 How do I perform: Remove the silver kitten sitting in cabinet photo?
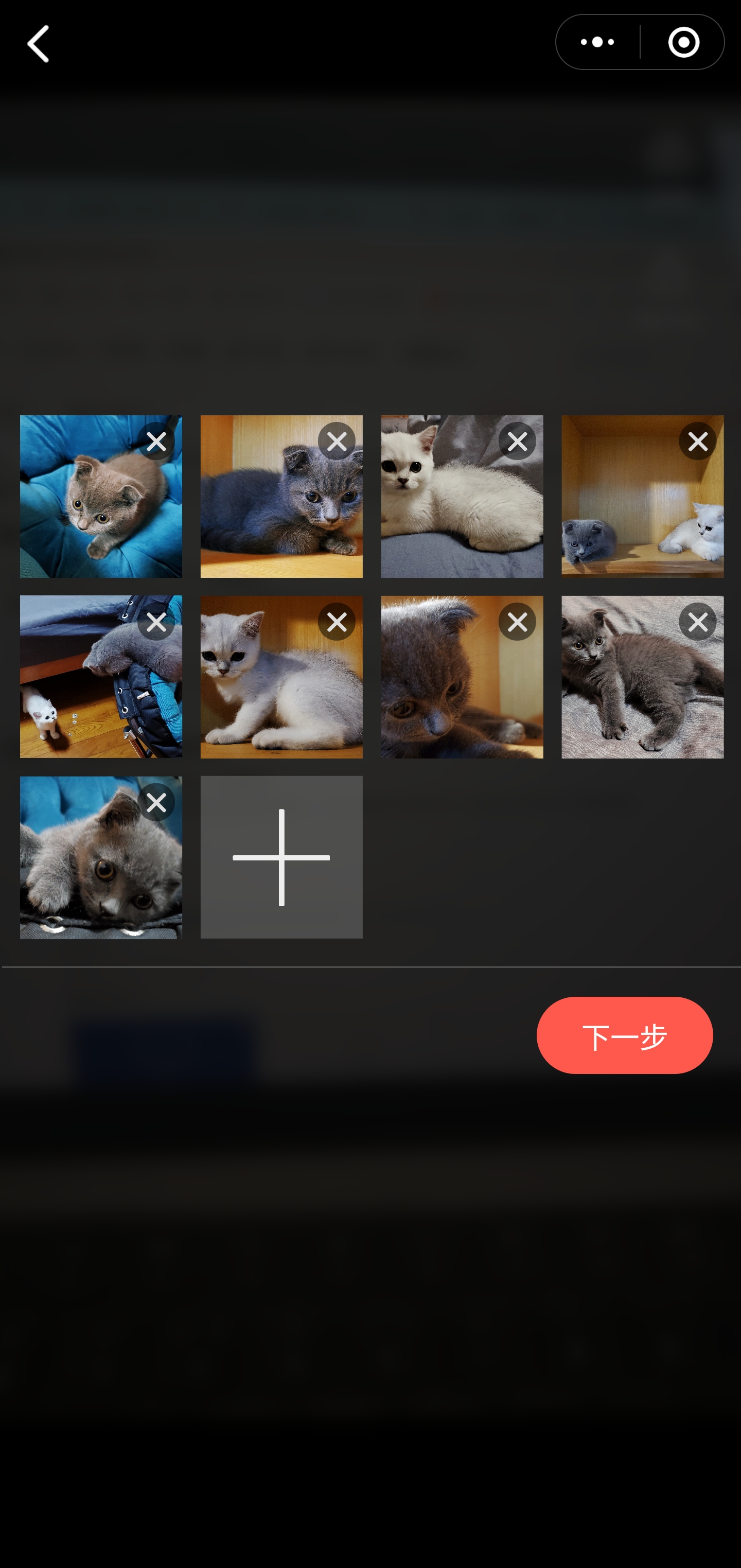coord(337,622)
